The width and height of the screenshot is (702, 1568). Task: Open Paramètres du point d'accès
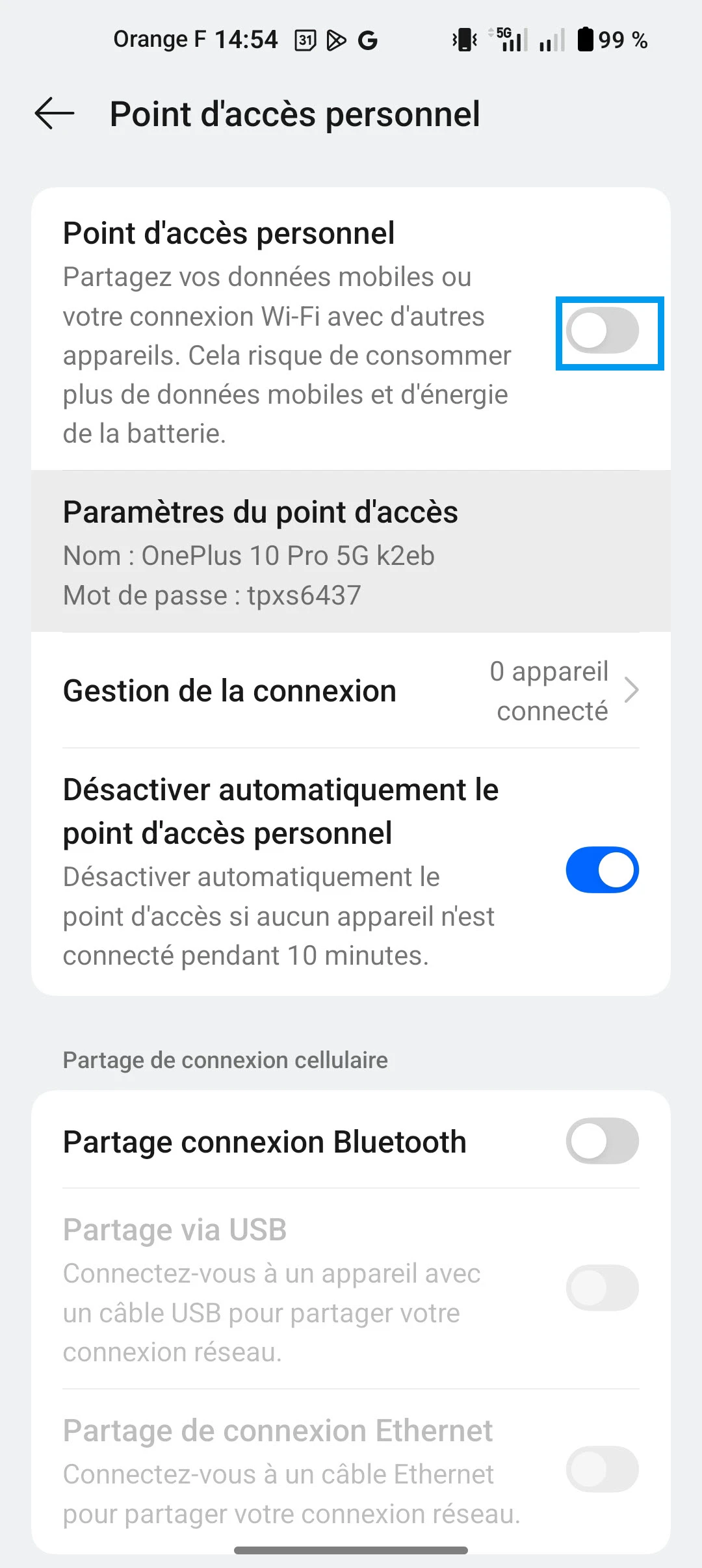tap(351, 551)
